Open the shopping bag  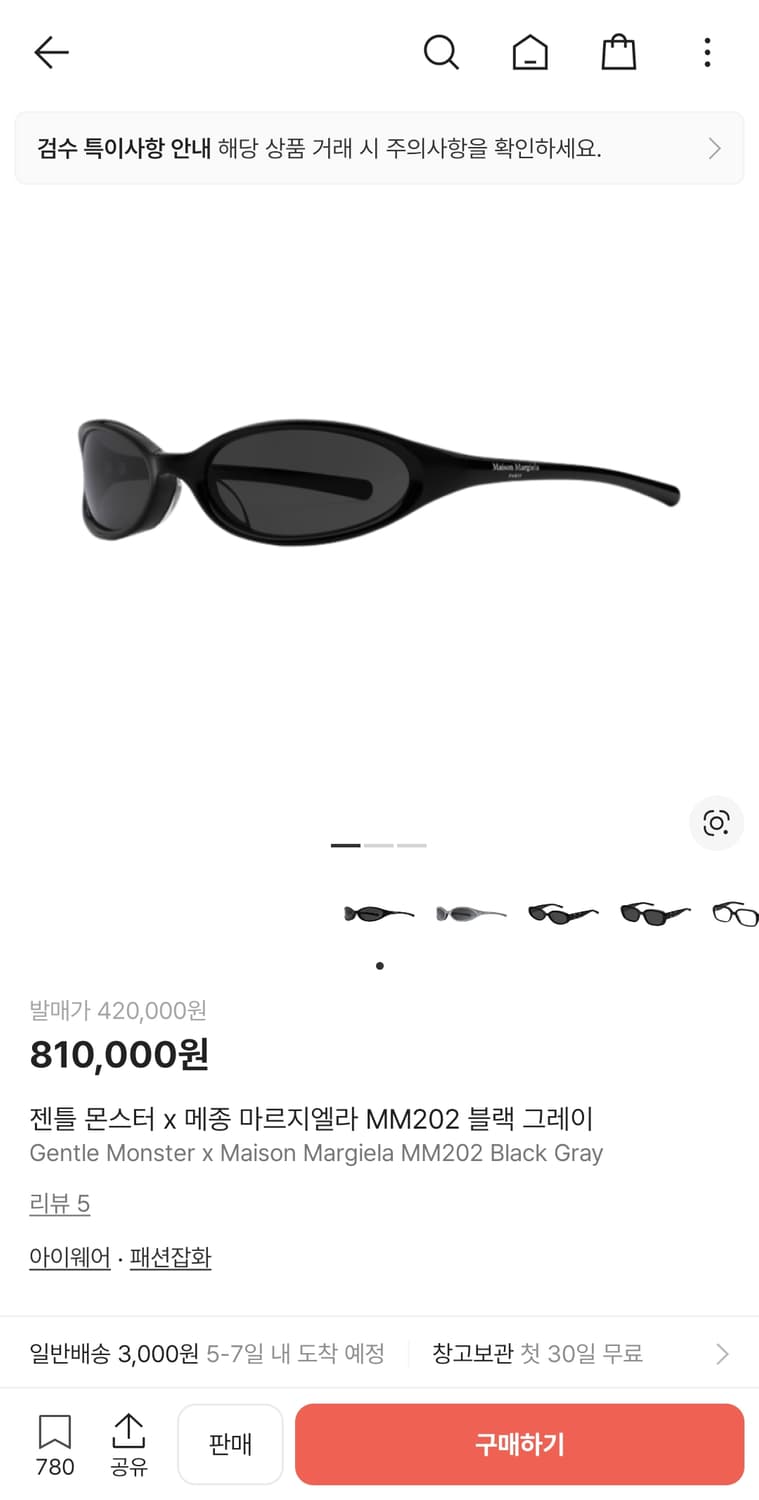[x=618, y=52]
